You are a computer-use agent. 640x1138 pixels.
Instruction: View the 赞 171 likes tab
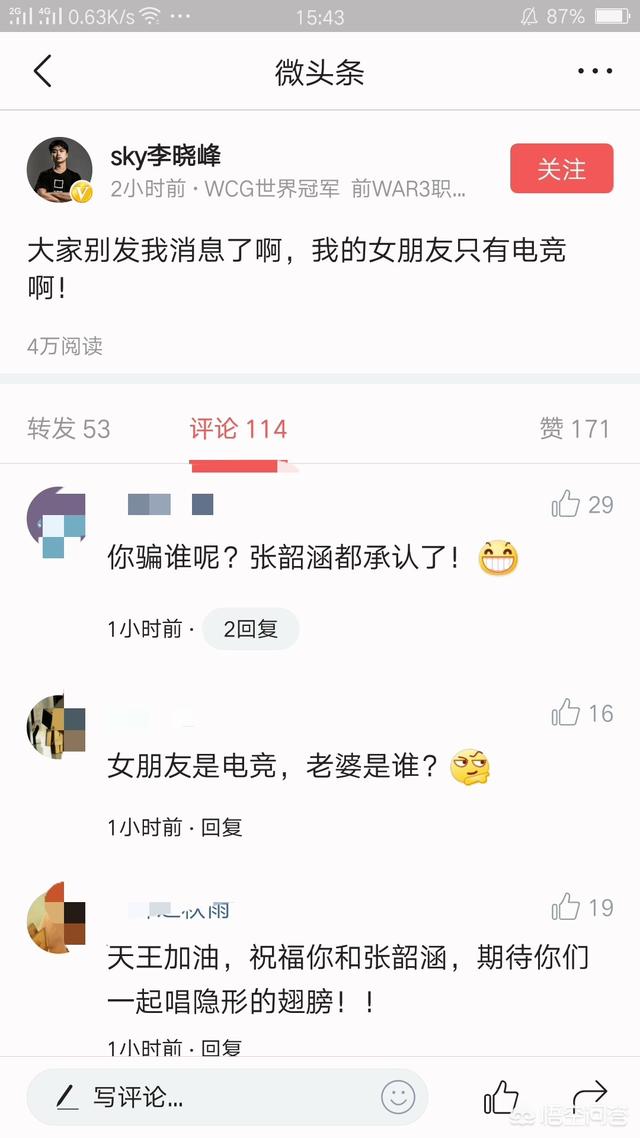pos(574,429)
